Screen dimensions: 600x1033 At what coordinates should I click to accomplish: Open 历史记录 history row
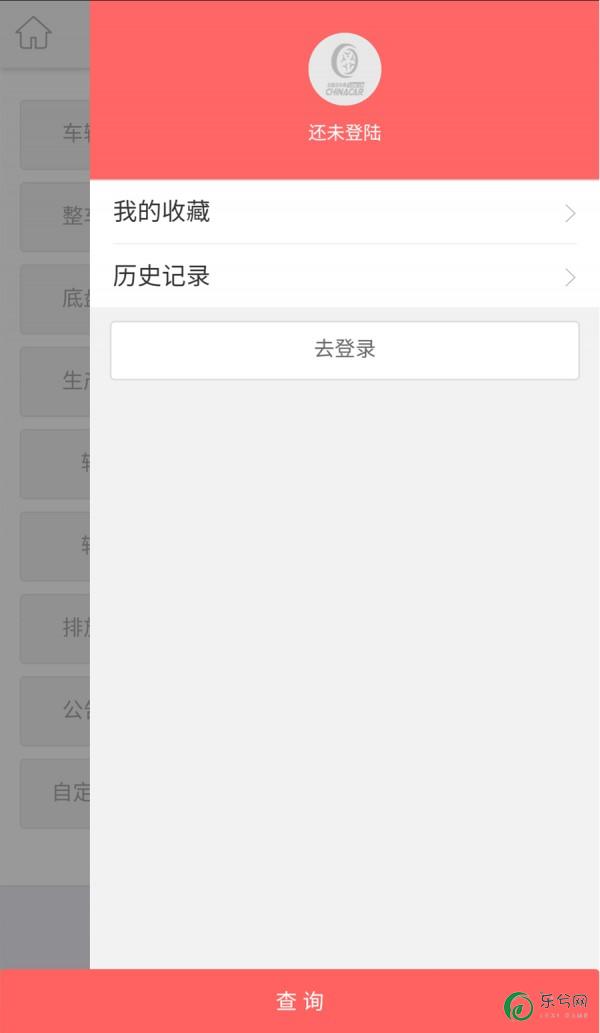[344, 276]
